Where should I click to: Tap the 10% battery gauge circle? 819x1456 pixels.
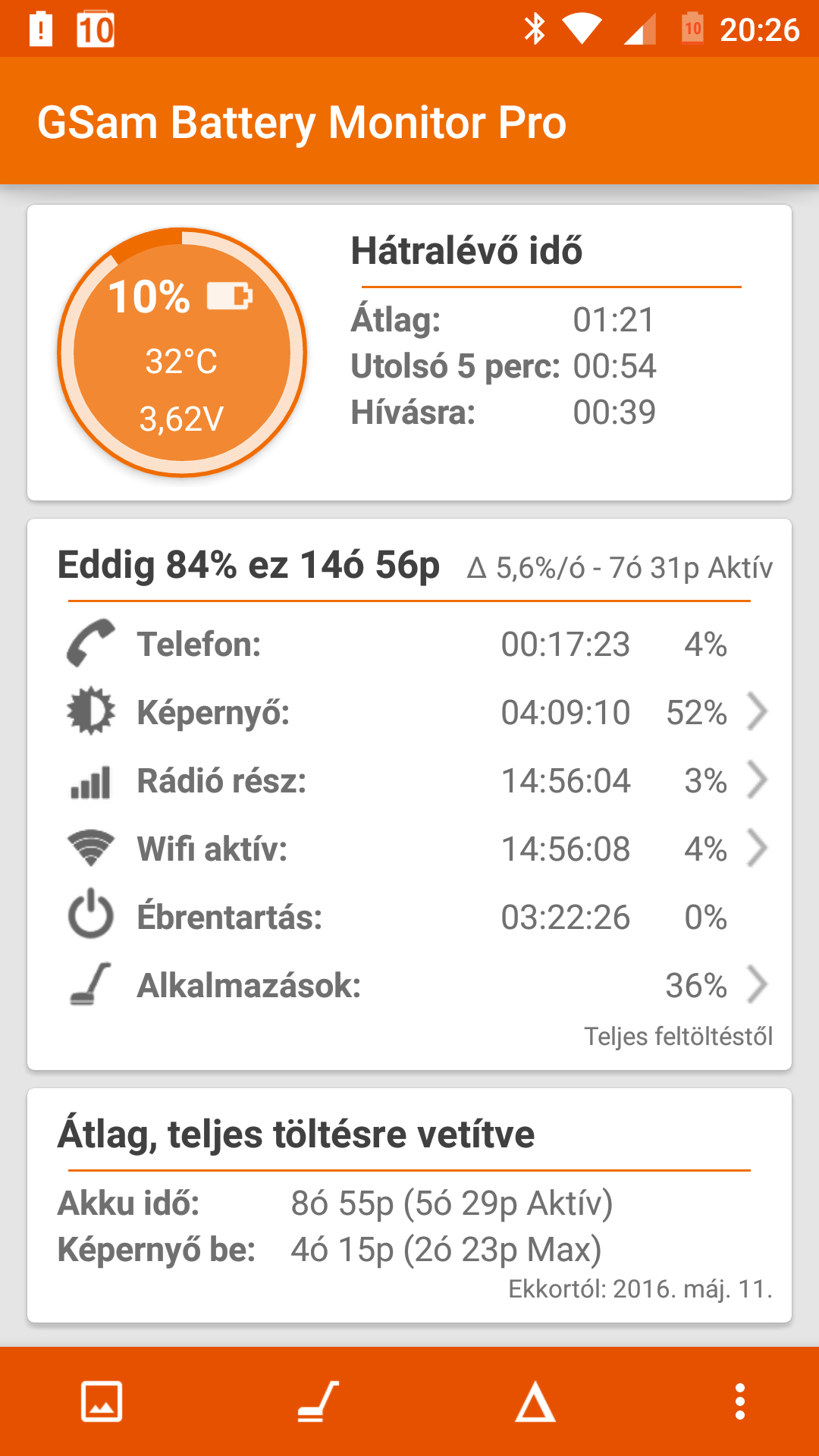click(182, 353)
